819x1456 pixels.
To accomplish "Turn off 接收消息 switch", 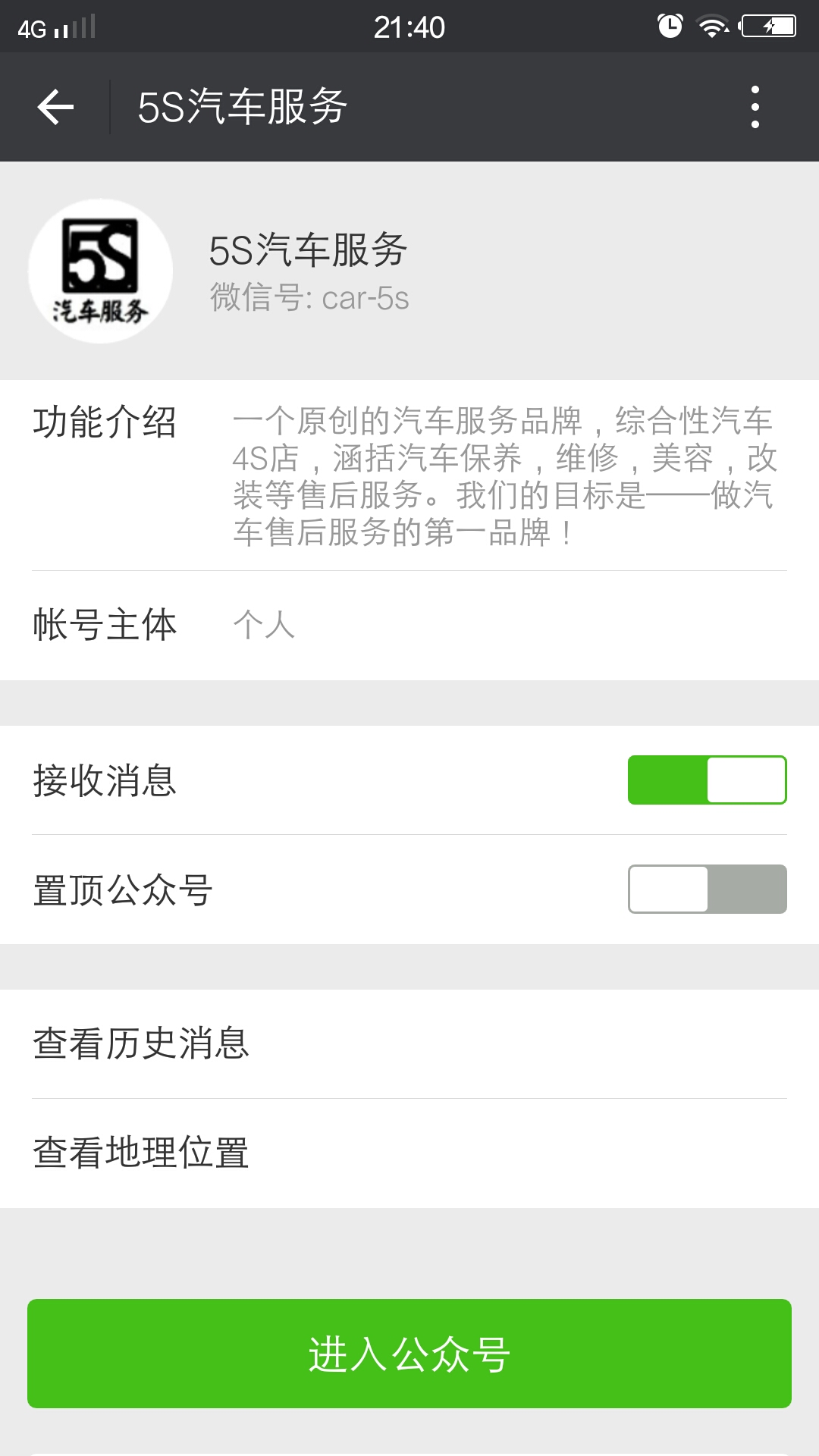I will [707, 780].
